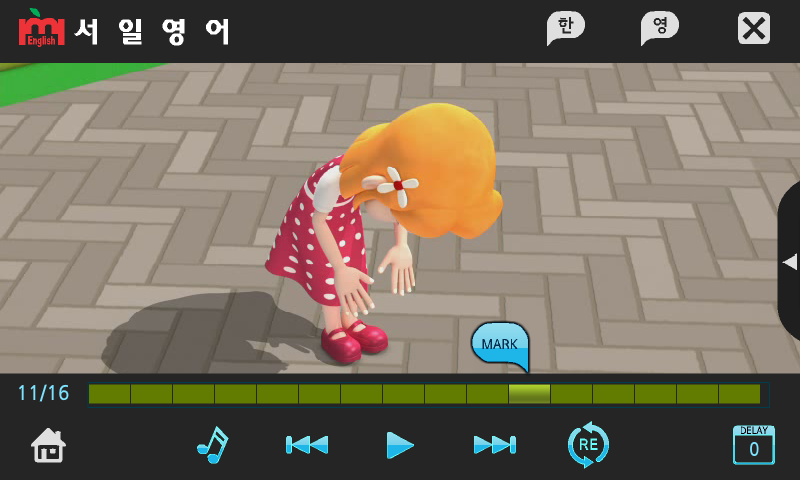
Task: Change the DELAY setting
Action: point(753,445)
